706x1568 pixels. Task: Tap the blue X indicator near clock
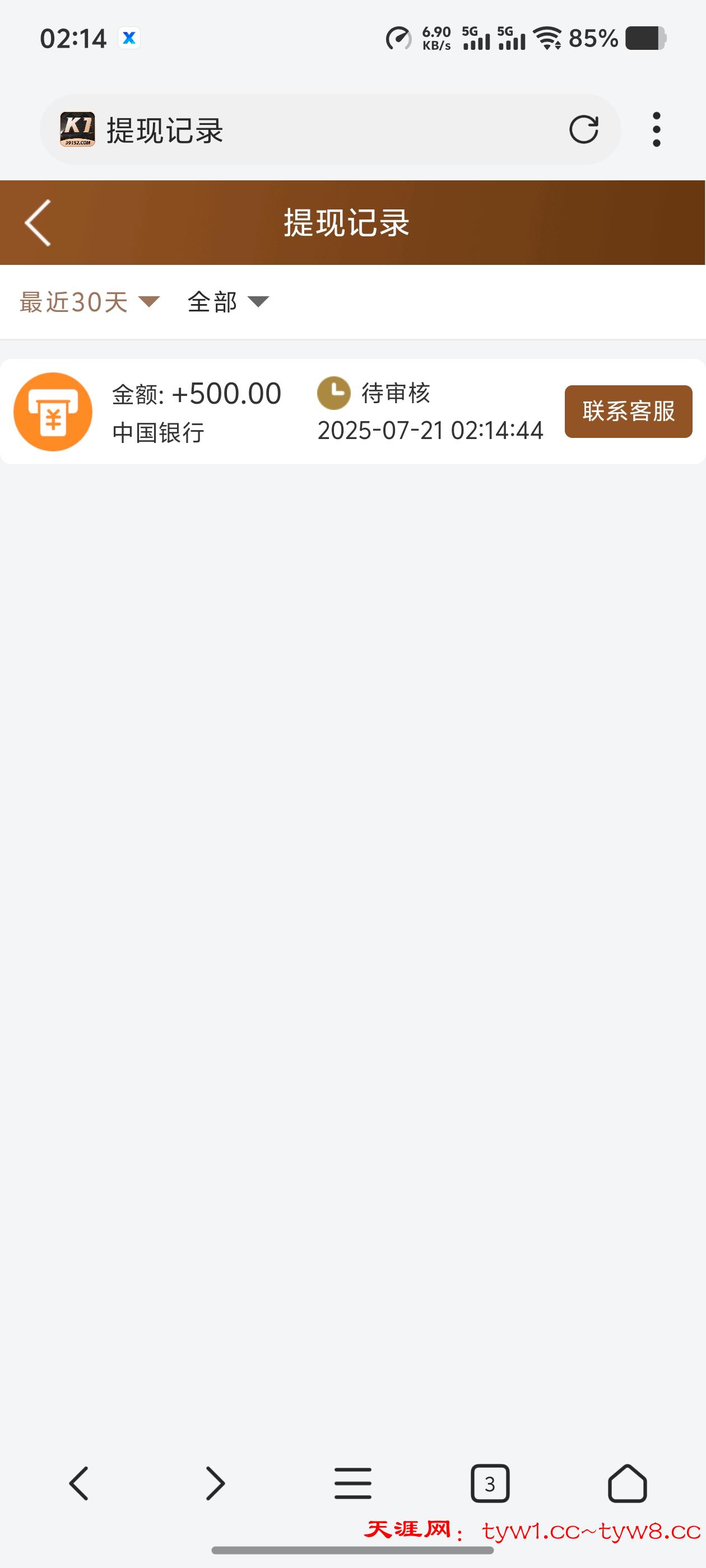pyautogui.click(x=128, y=38)
